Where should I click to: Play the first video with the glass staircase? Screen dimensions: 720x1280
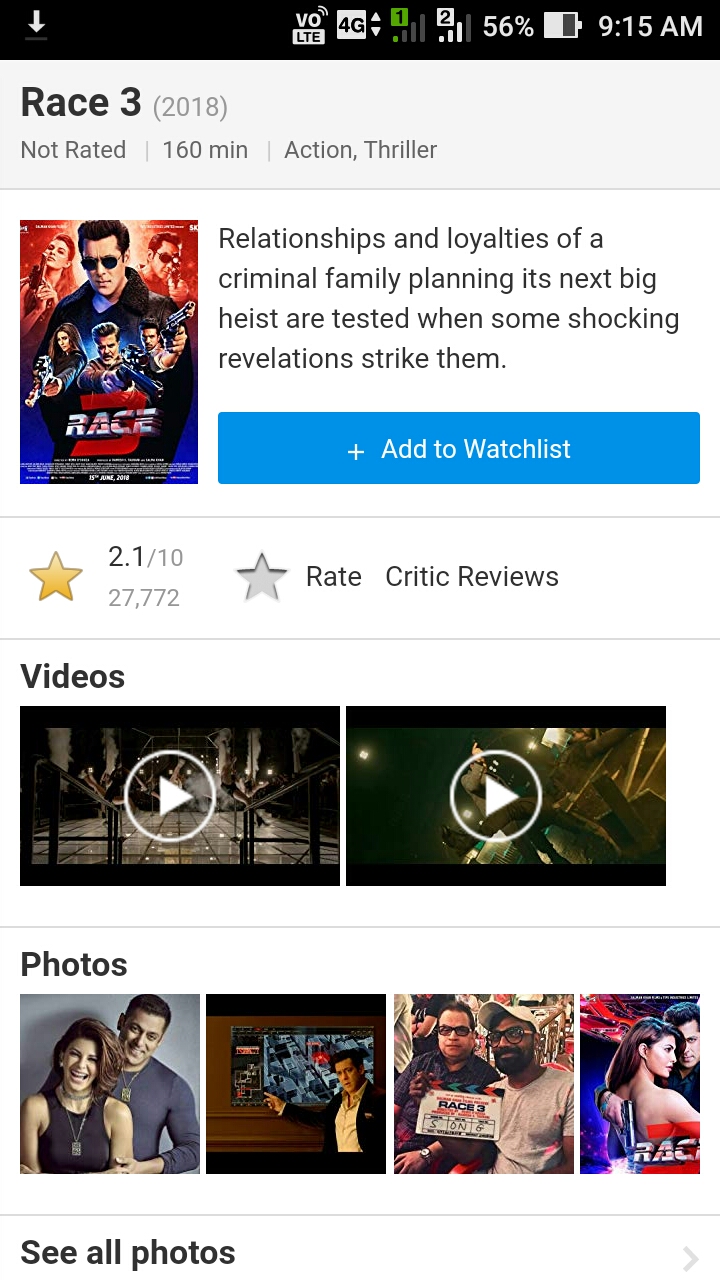(180, 796)
